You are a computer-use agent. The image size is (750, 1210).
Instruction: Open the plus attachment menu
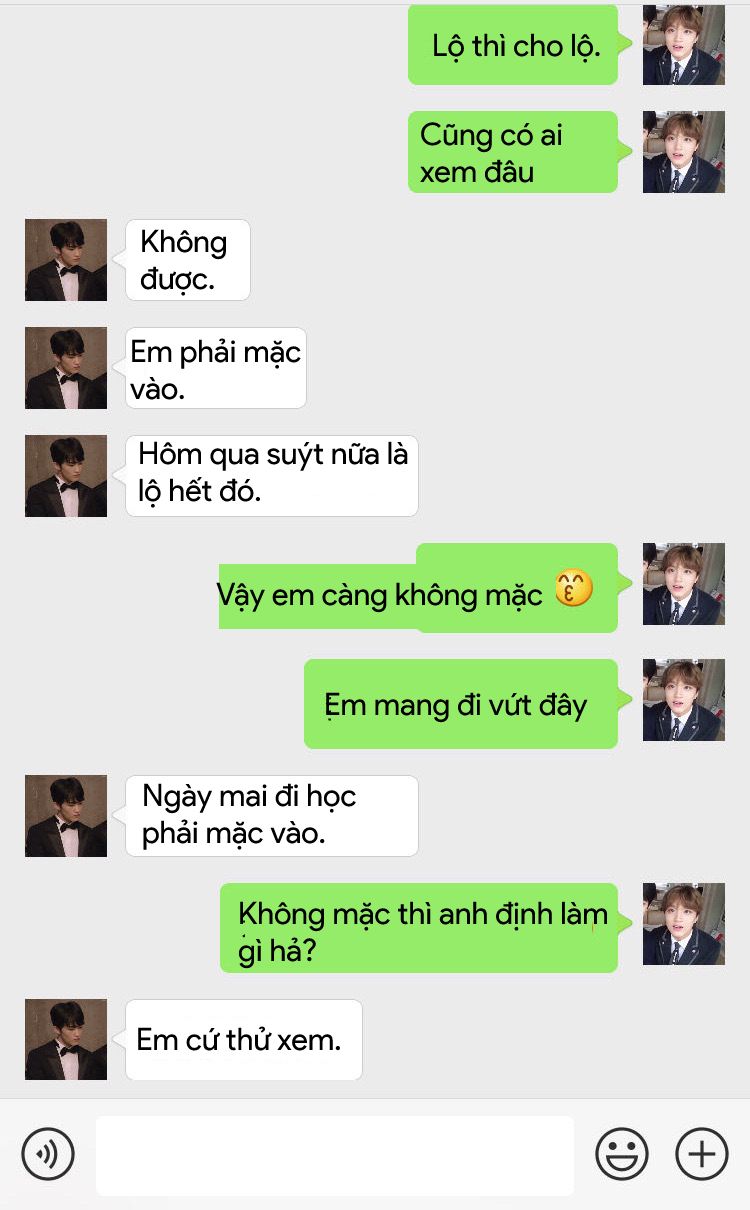click(x=702, y=1154)
